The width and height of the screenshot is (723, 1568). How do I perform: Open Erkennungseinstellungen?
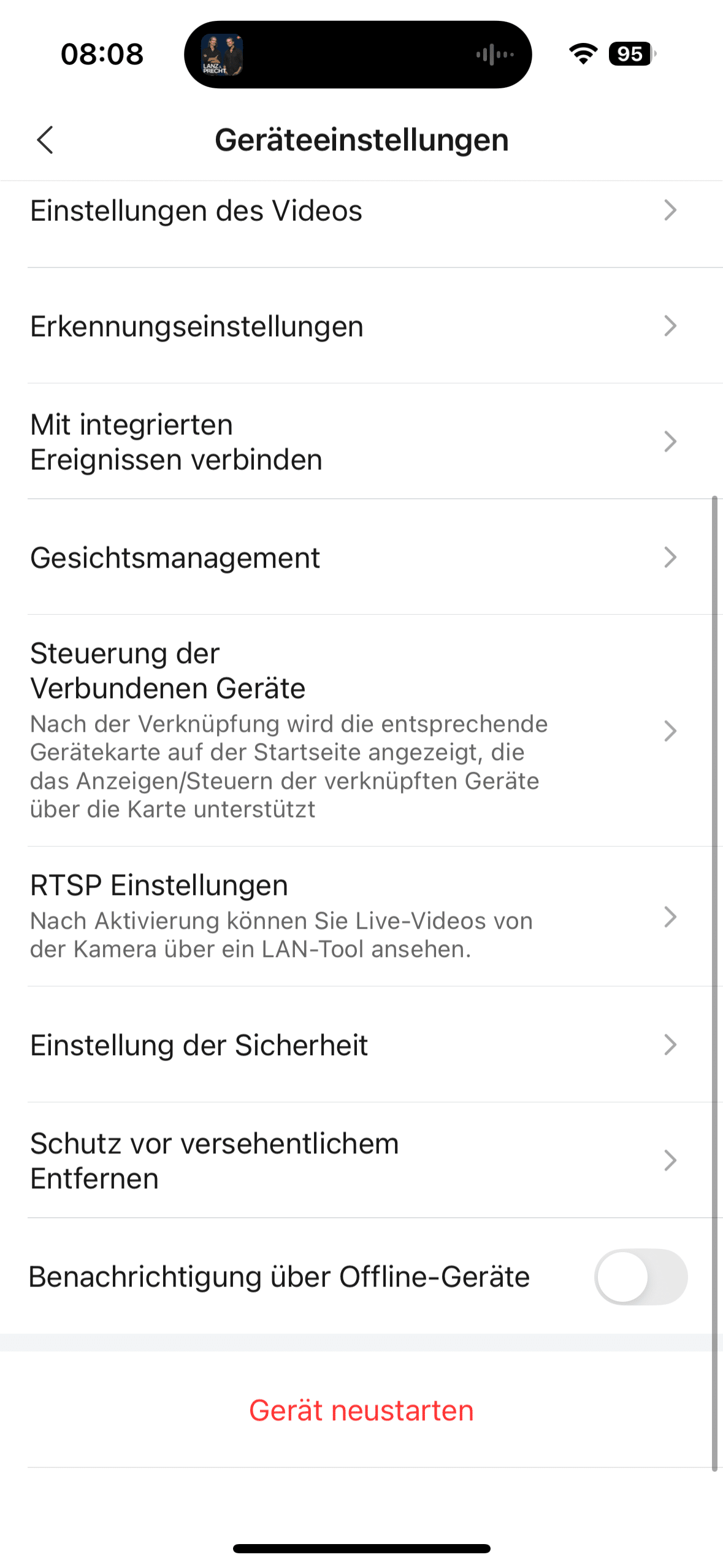pyautogui.click(x=356, y=326)
